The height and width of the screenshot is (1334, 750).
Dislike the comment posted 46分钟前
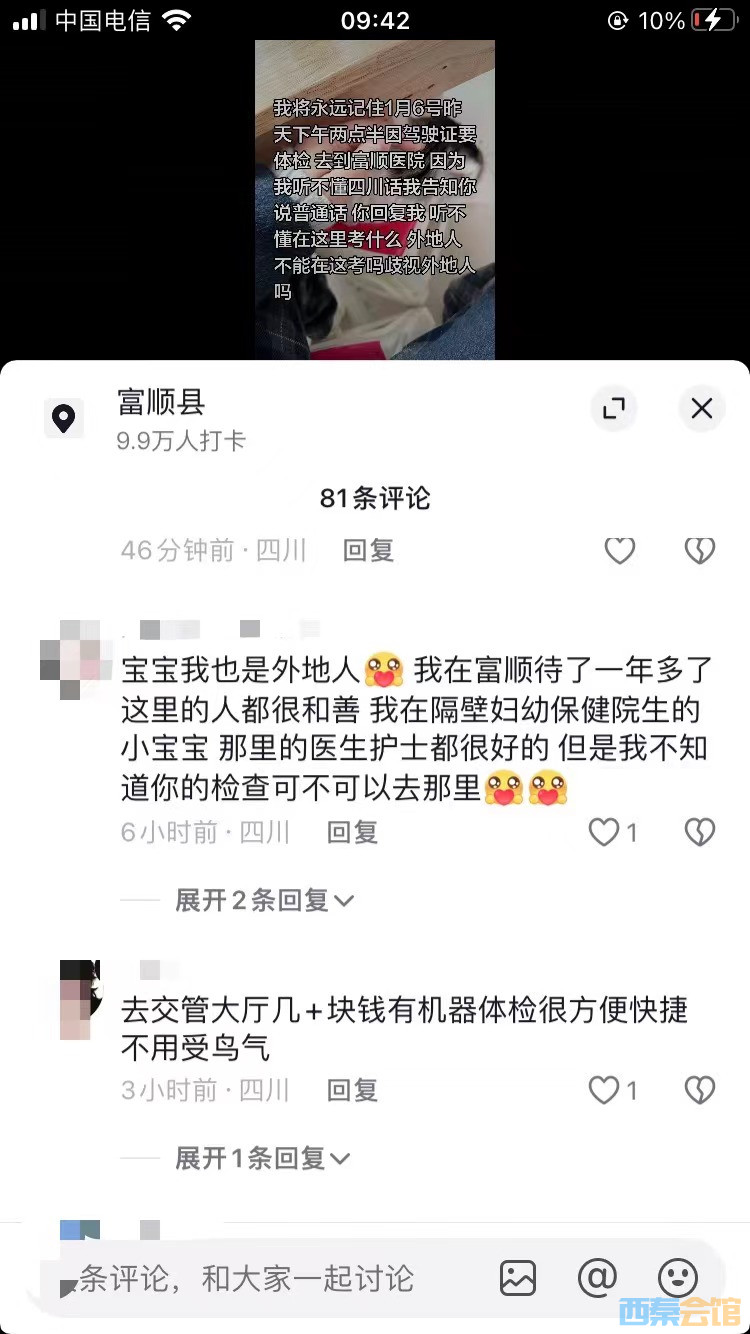(699, 550)
